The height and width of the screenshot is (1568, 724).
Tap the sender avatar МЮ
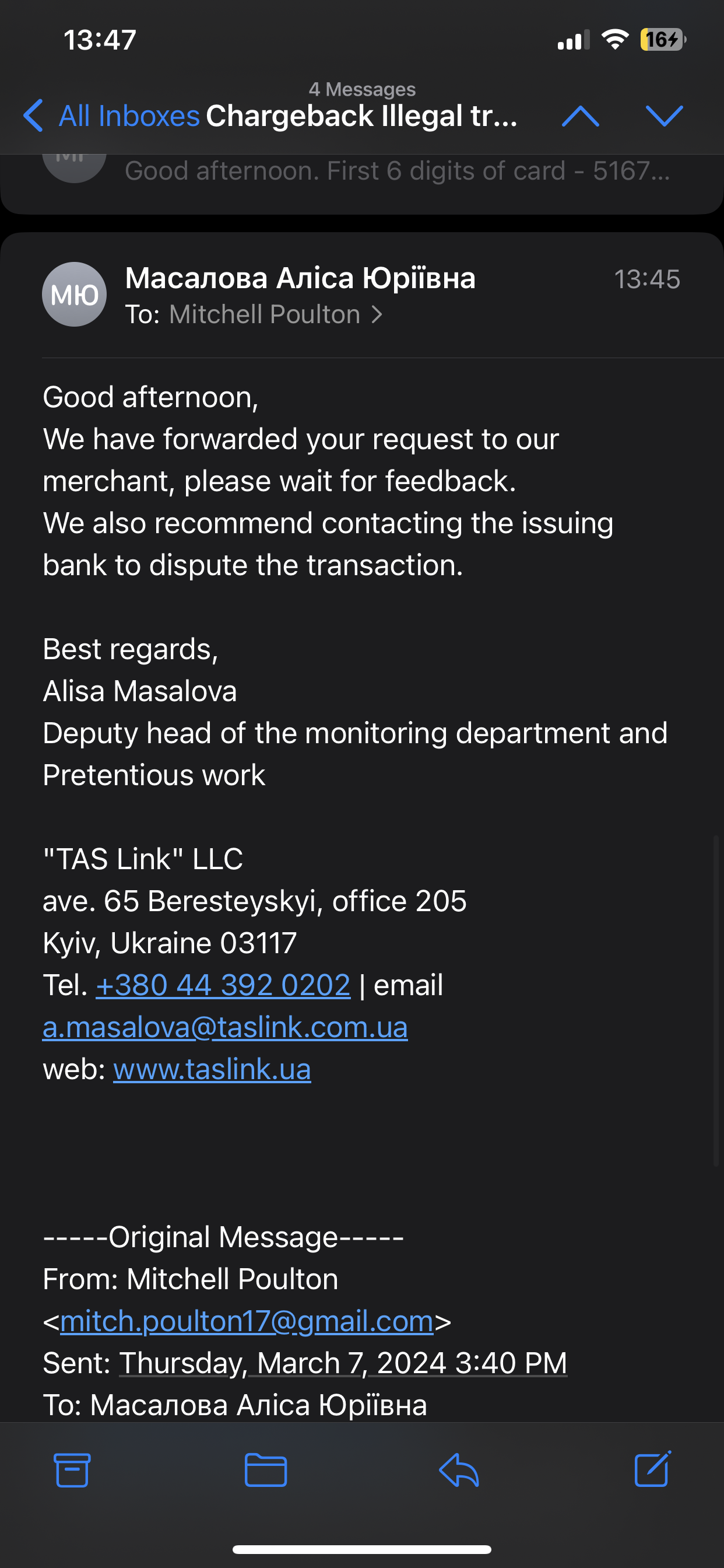pos(74,295)
